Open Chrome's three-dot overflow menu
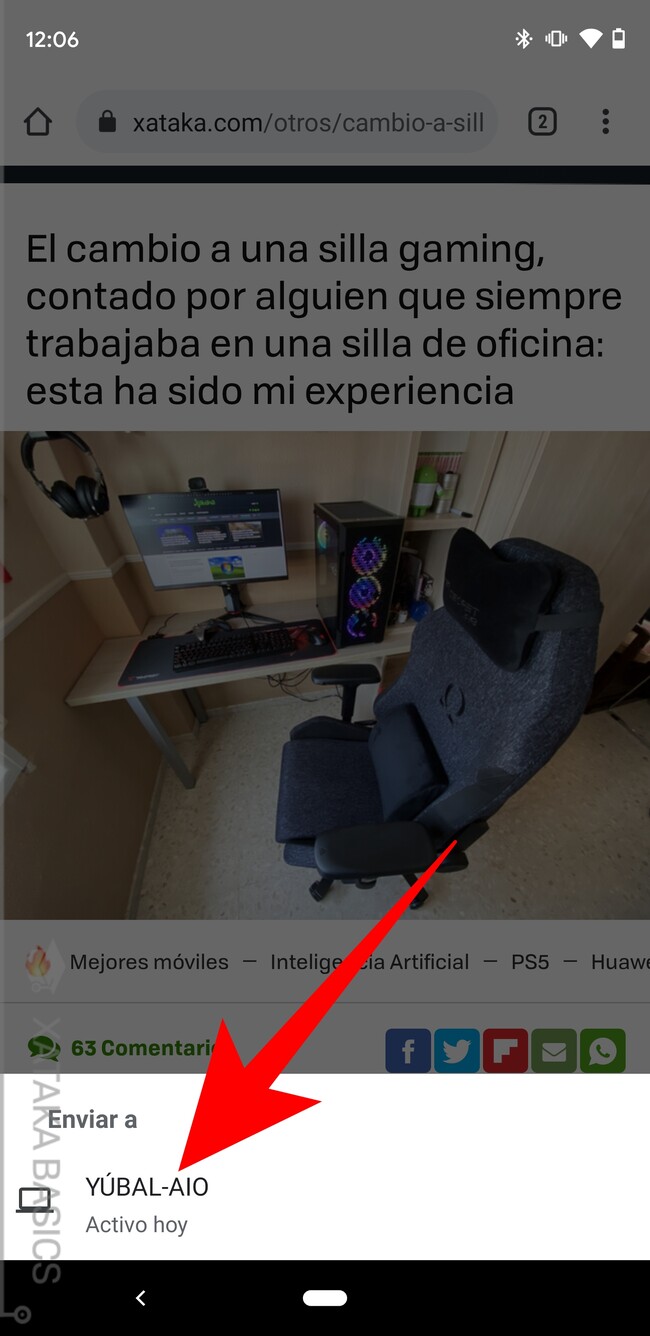Screen dimensions: 650x1336 point(605,122)
